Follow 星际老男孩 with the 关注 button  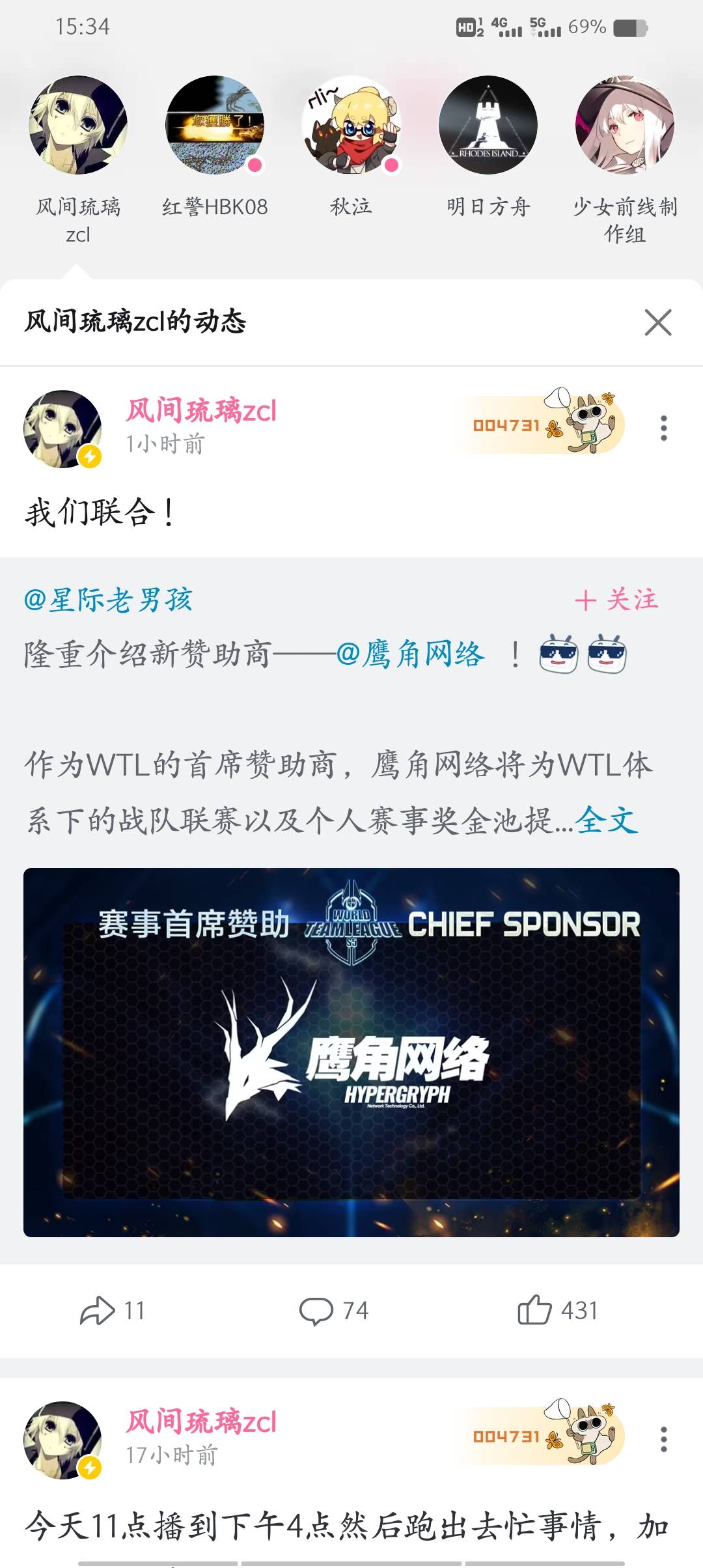click(x=616, y=600)
